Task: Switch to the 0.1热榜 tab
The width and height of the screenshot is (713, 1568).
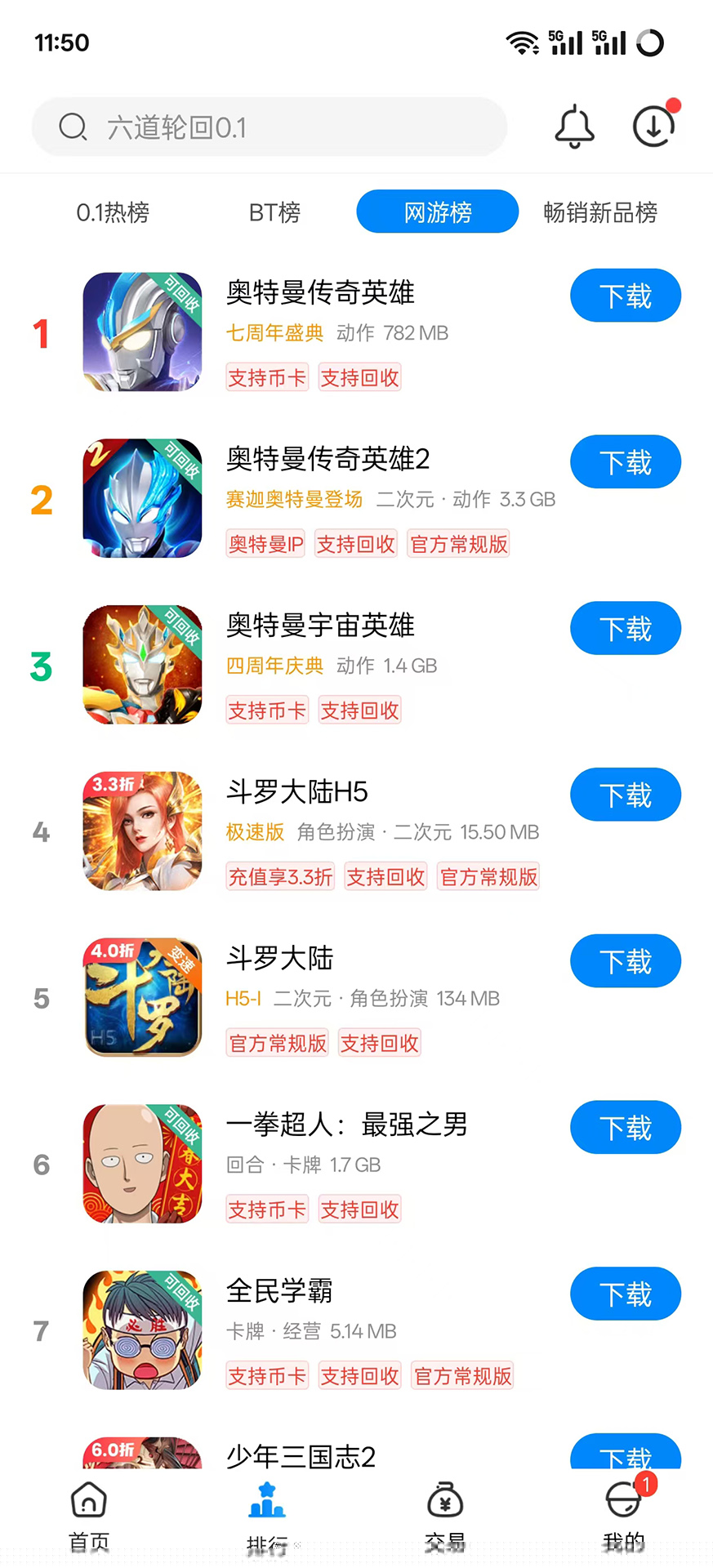Action: point(113,213)
